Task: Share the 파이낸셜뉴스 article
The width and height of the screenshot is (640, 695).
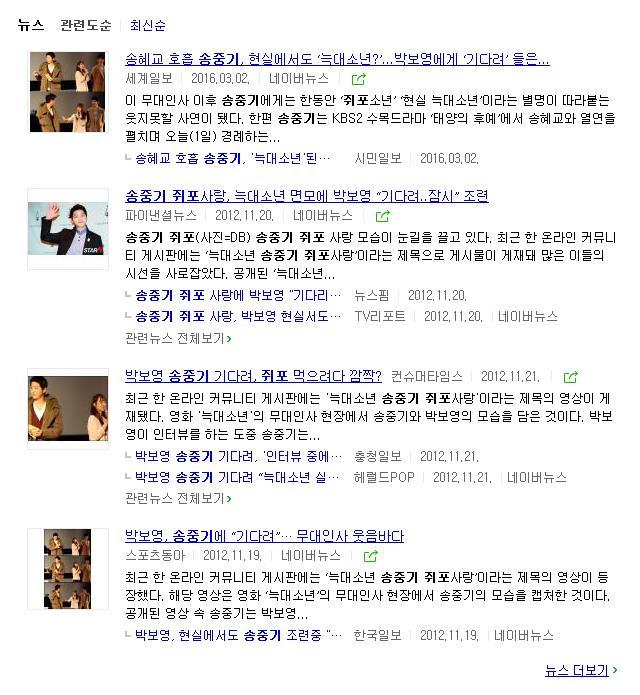Action: [x=381, y=216]
